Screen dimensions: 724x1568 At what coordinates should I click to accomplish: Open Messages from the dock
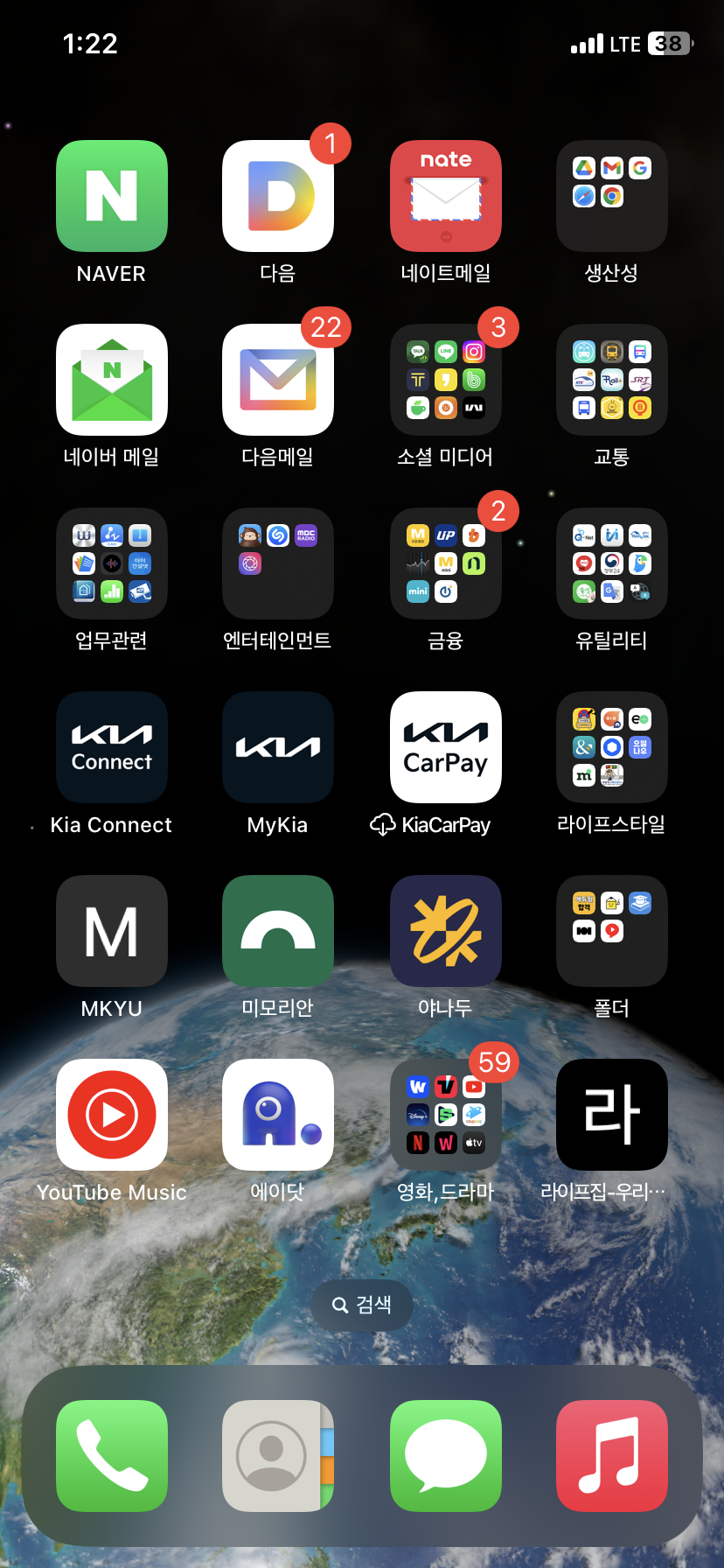(x=445, y=1456)
